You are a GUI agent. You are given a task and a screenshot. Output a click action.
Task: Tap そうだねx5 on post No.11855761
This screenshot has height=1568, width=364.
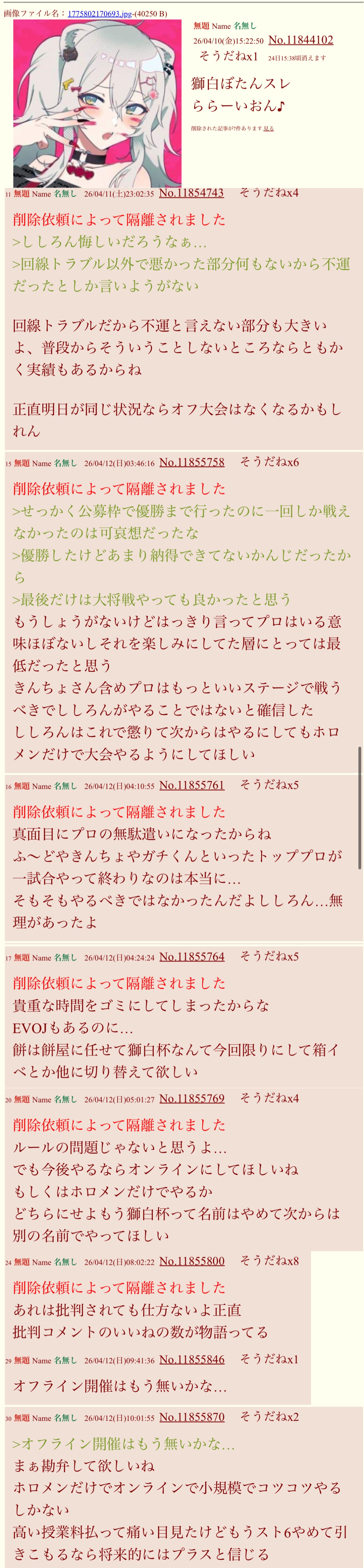point(269,785)
